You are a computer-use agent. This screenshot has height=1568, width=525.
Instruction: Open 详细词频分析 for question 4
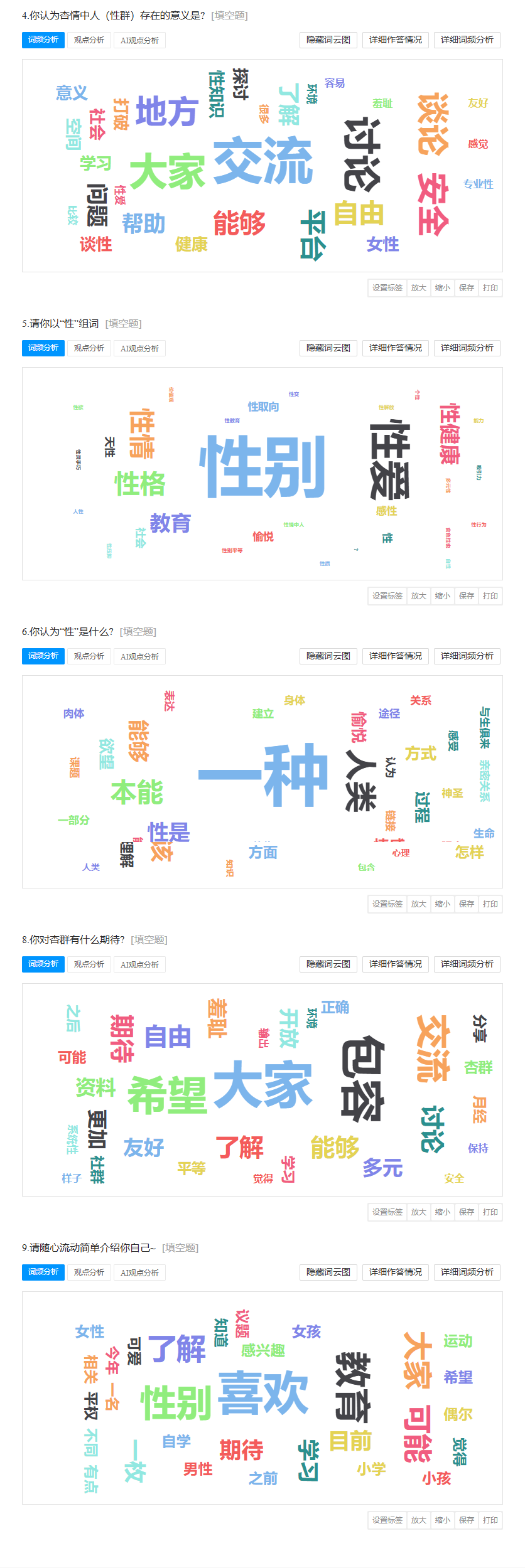[x=467, y=40]
